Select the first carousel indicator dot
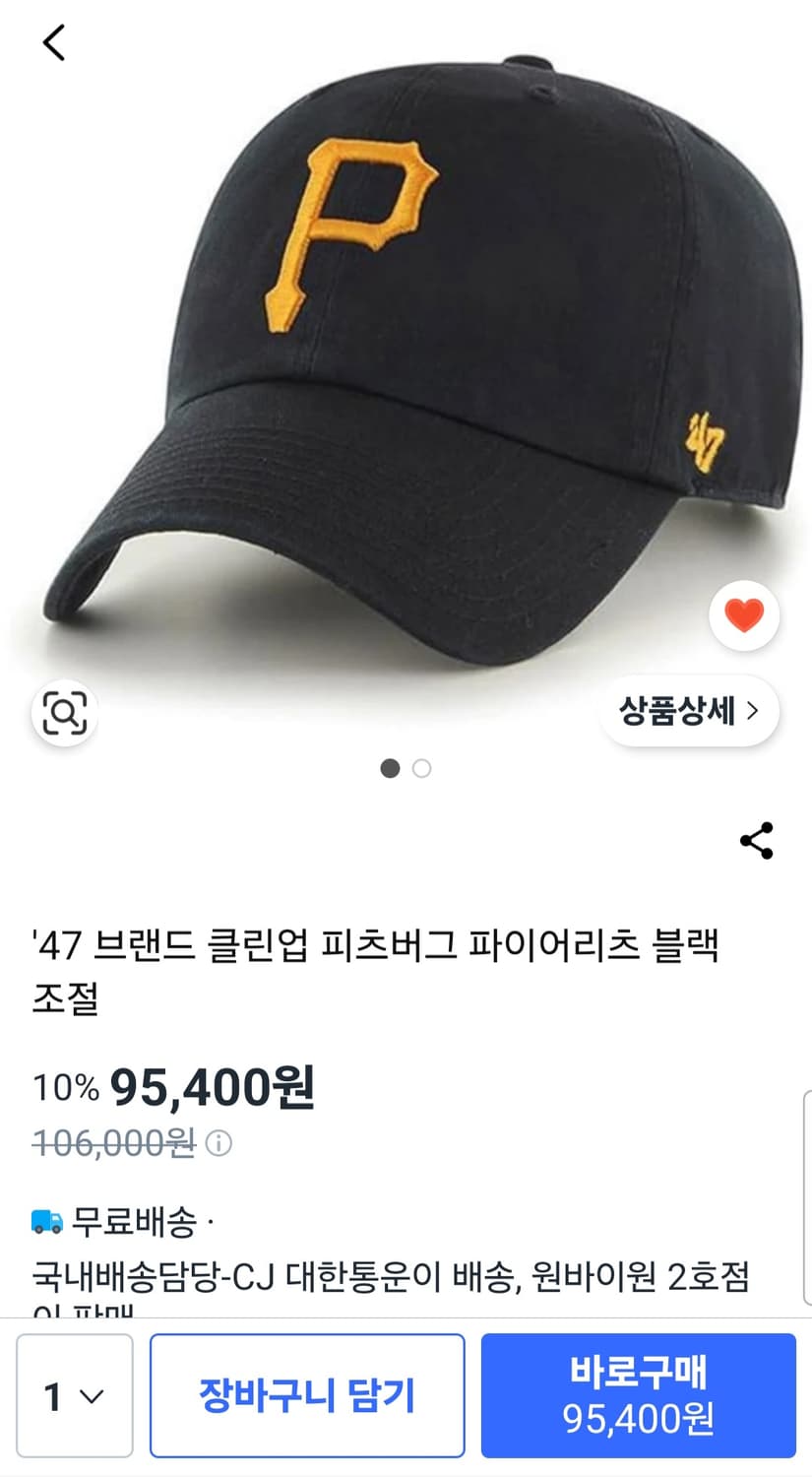The image size is (812, 1477). (392, 769)
